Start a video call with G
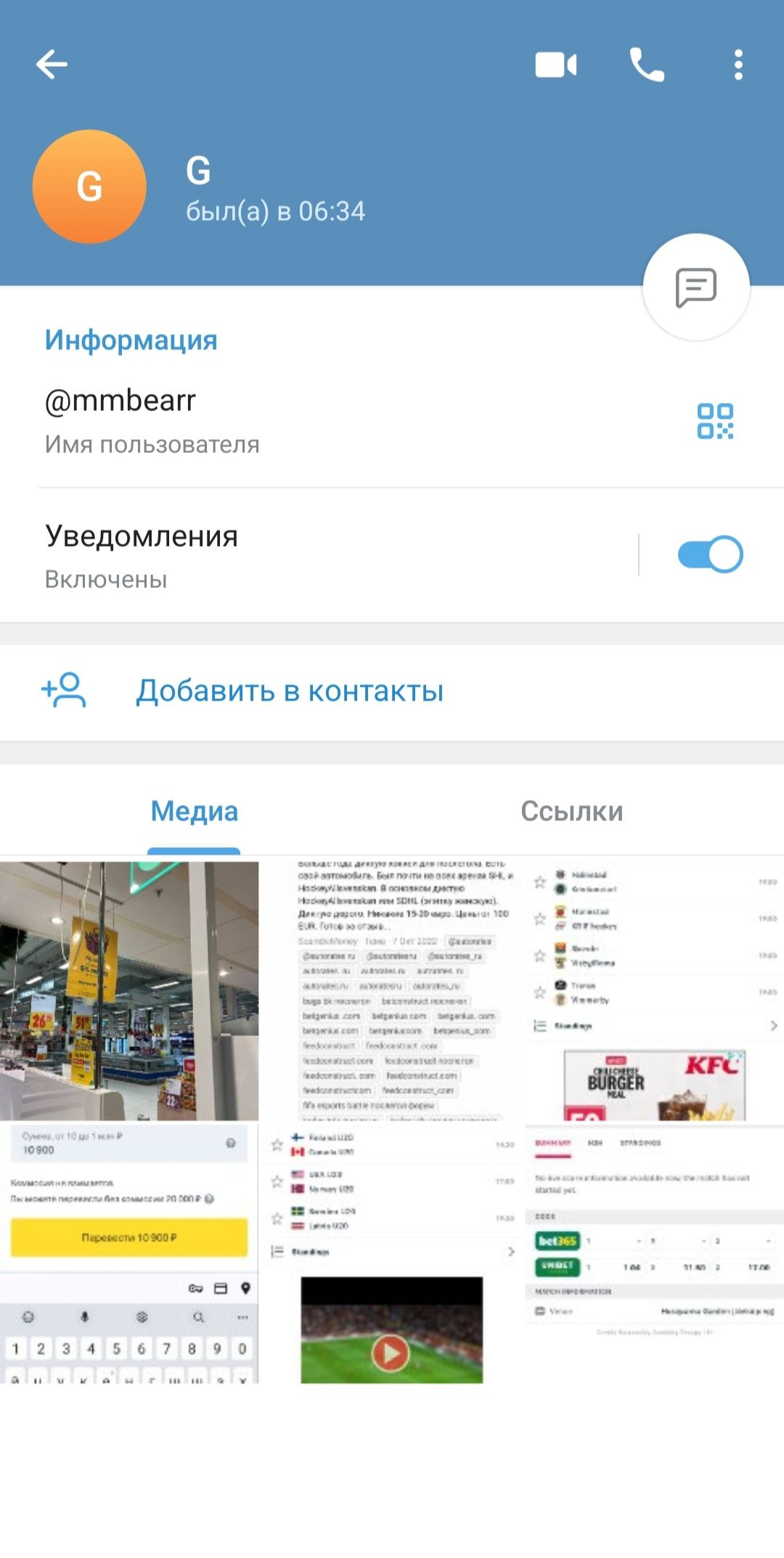 pos(556,65)
